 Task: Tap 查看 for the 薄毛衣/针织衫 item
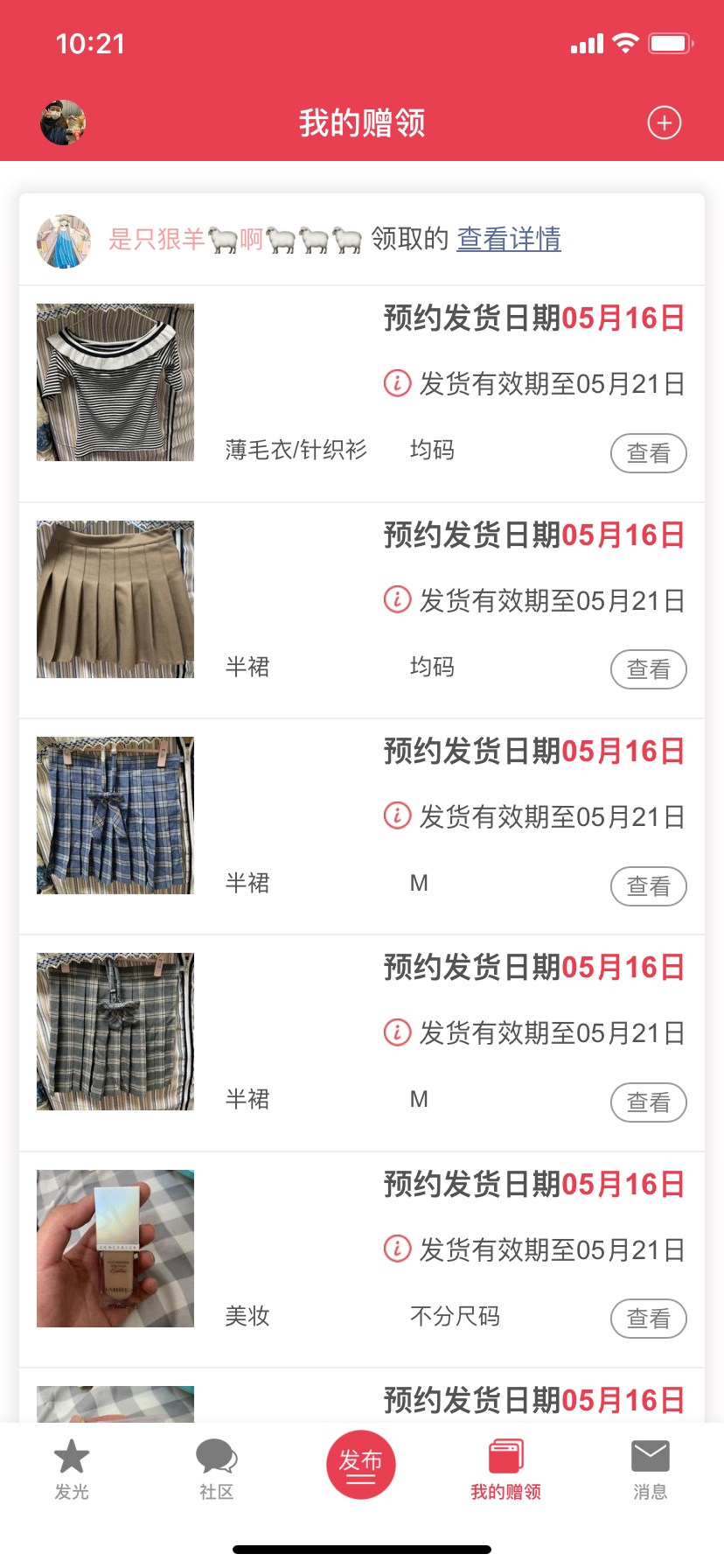(648, 453)
